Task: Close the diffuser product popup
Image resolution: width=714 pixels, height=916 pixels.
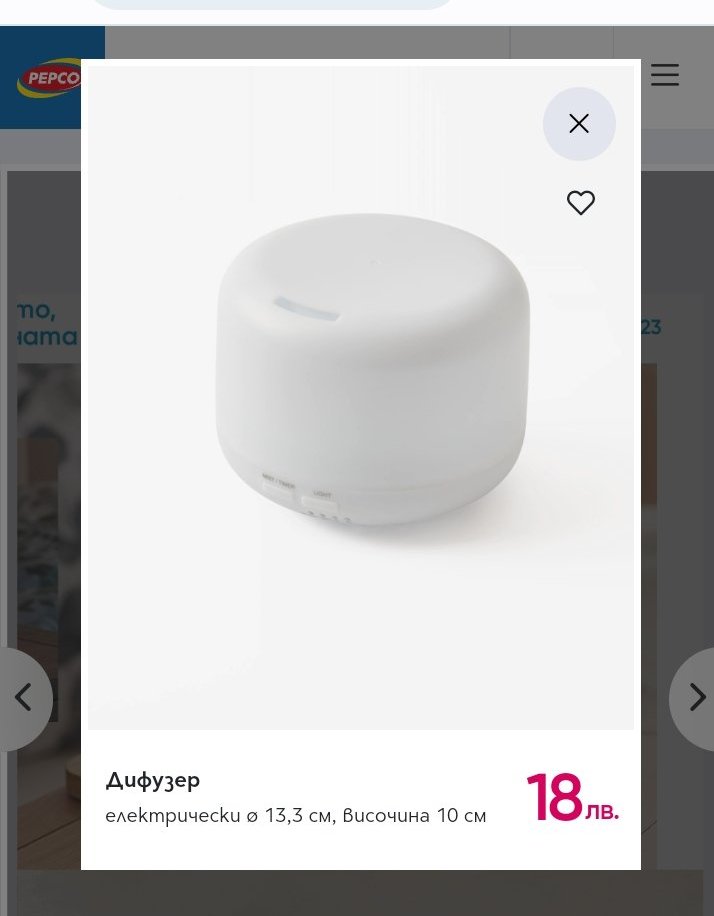Action: pos(579,124)
